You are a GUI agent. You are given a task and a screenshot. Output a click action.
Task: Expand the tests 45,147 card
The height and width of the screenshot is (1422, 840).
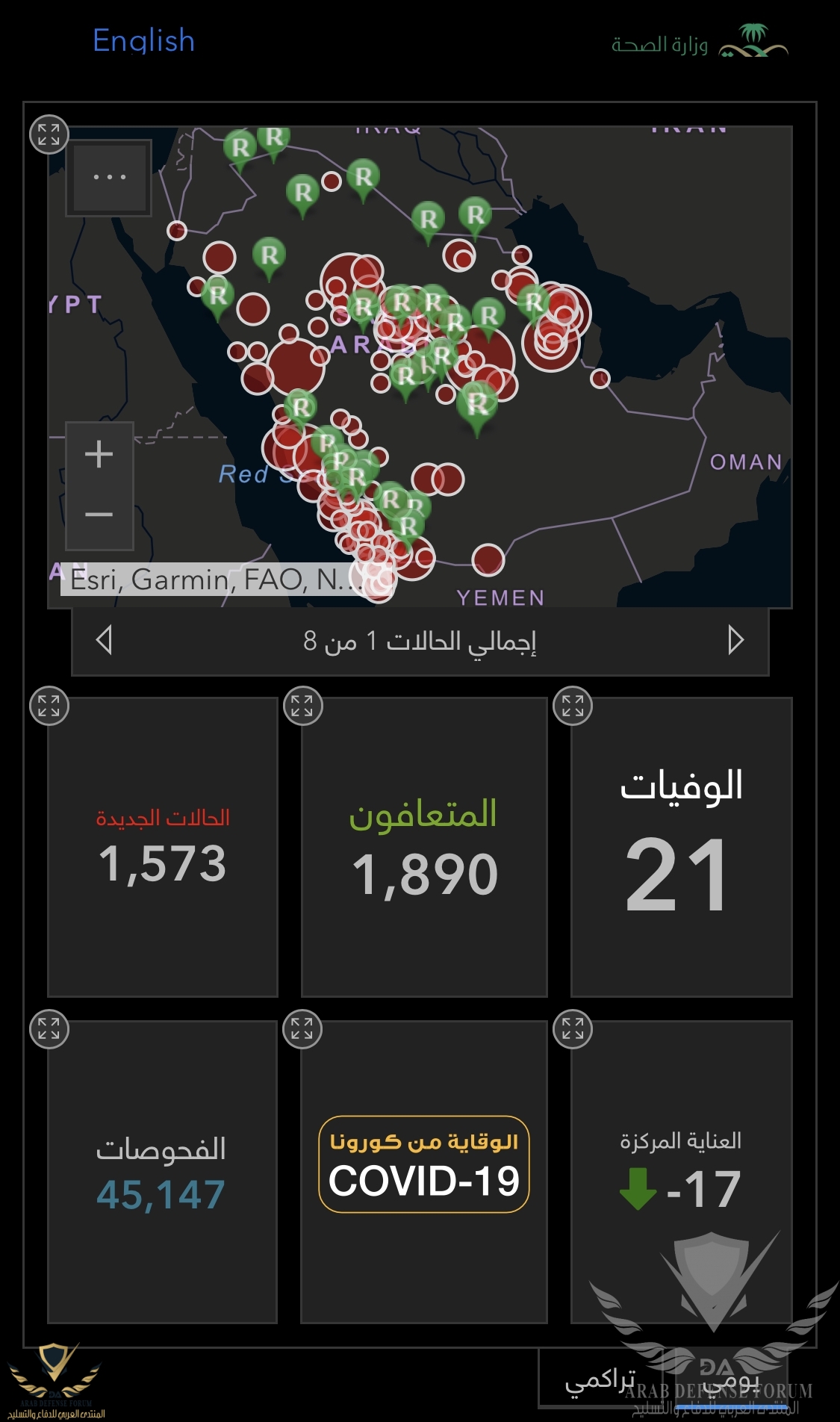click(x=49, y=1029)
